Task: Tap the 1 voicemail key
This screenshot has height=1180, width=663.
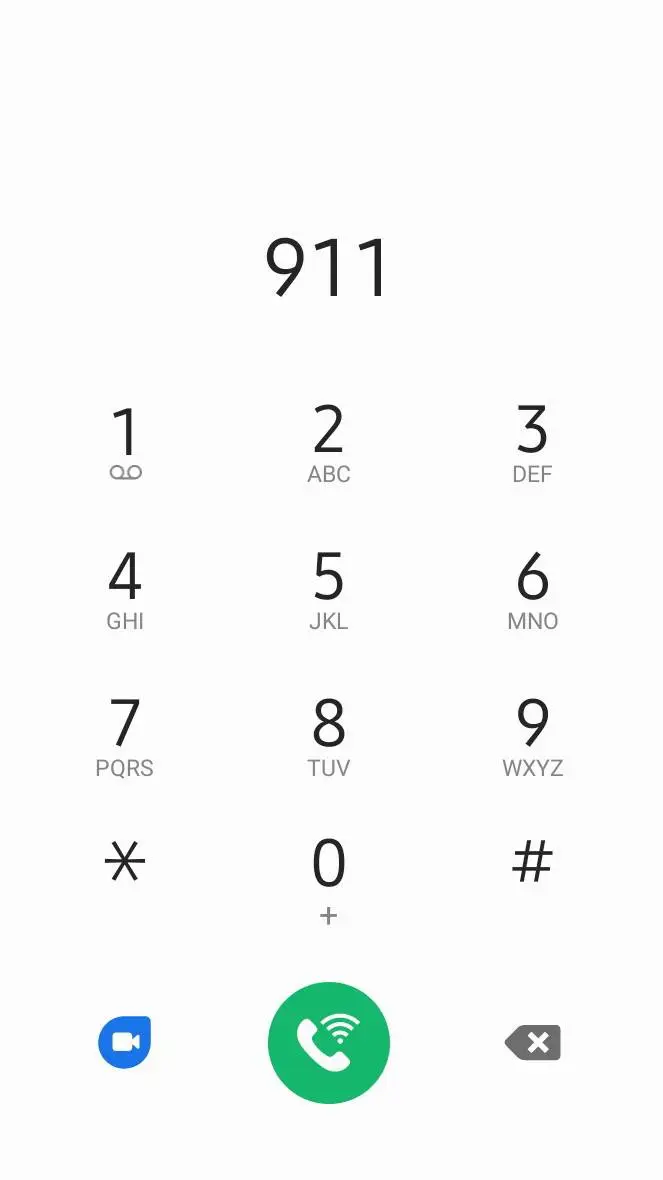Action: 125,443
